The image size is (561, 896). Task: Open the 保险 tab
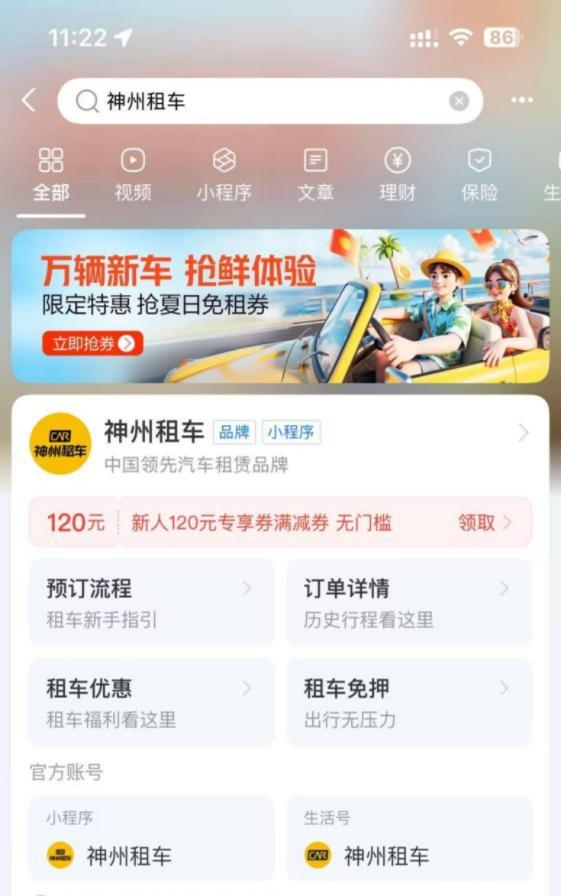pos(479,175)
